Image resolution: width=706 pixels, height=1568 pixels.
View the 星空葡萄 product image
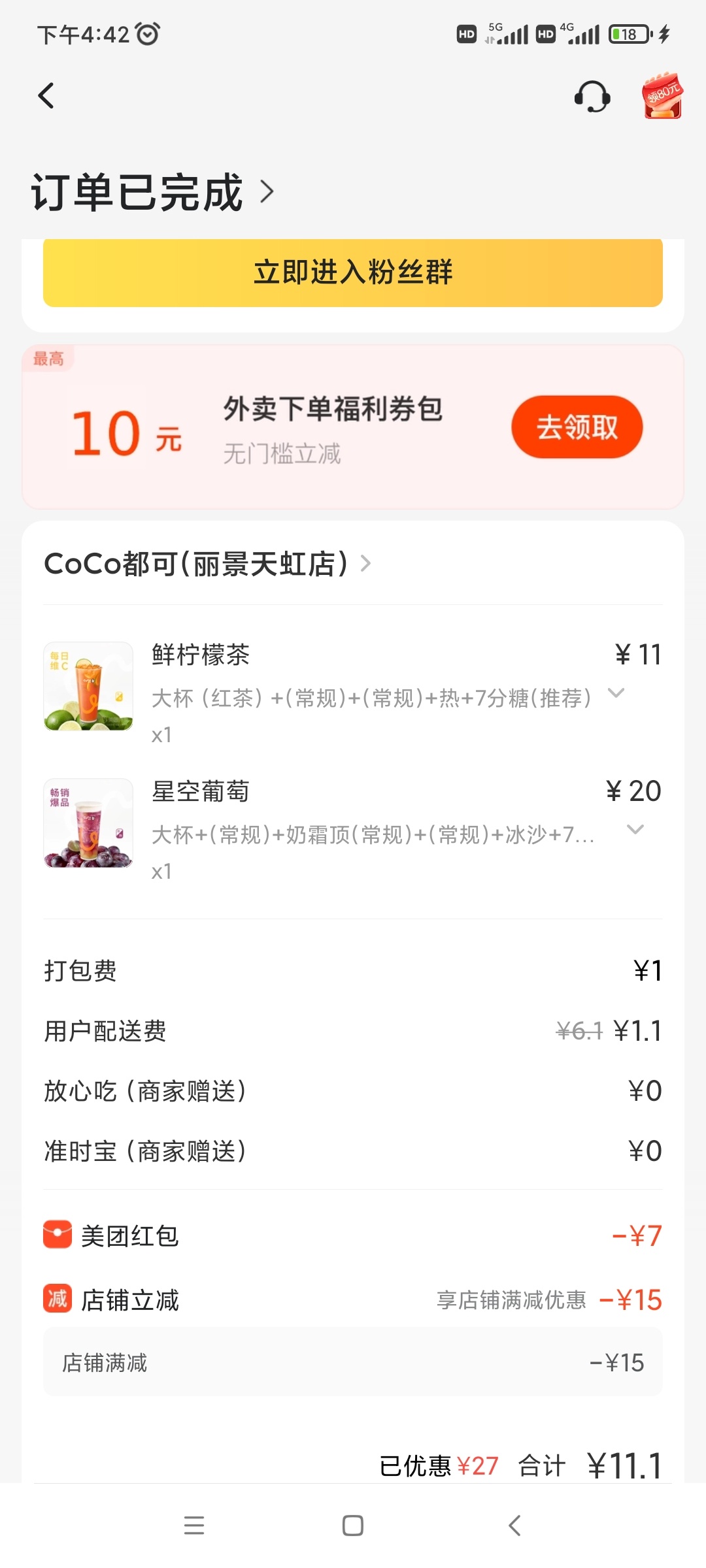click(88, 823)
